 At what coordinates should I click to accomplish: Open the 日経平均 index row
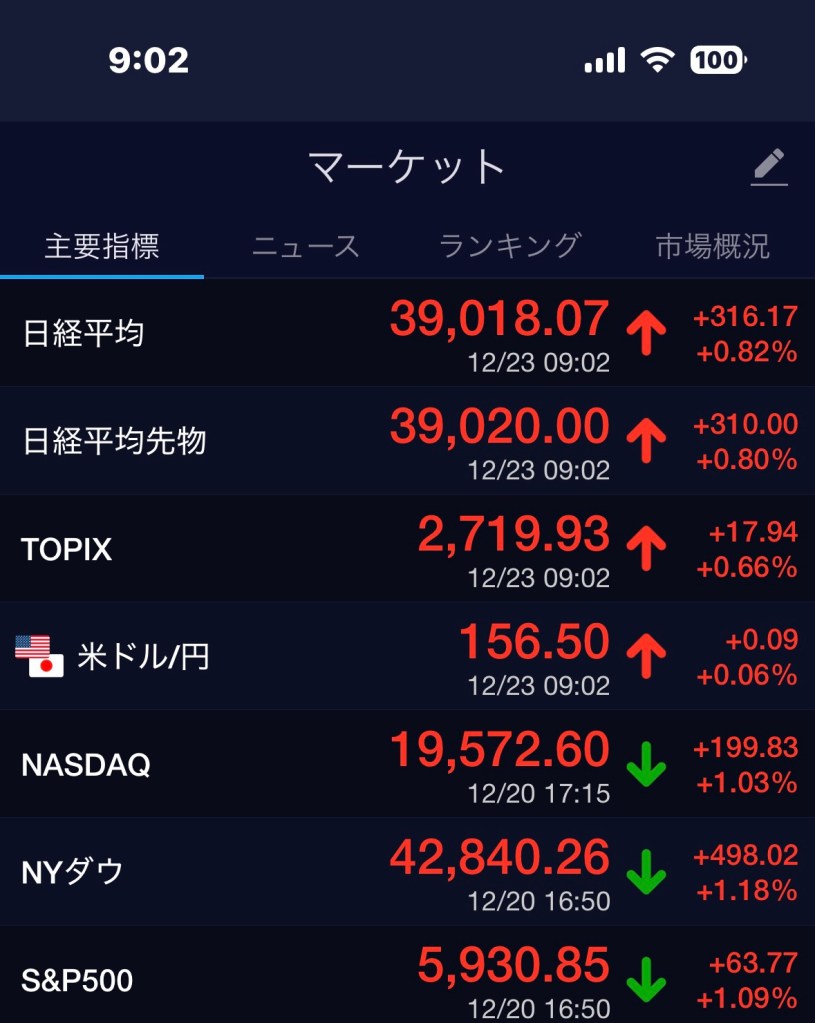pos(407,334)
